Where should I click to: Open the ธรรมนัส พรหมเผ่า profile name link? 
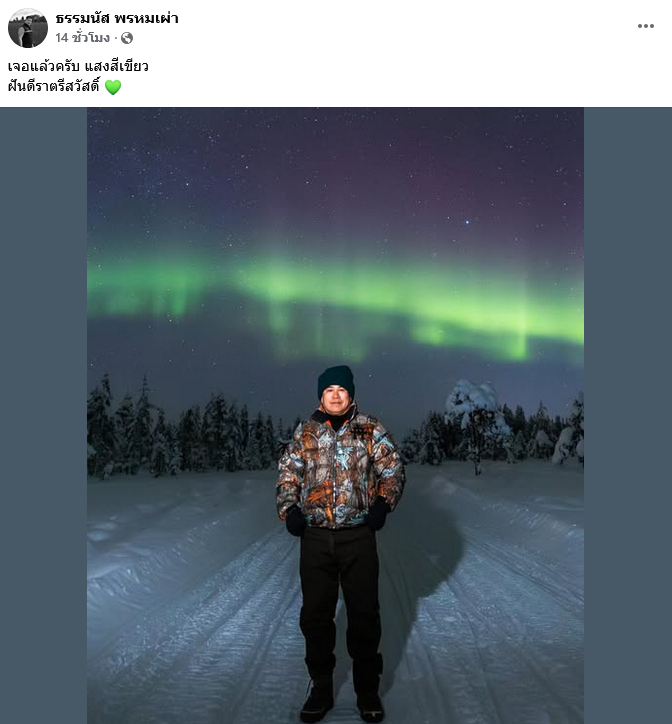point(117,18)
